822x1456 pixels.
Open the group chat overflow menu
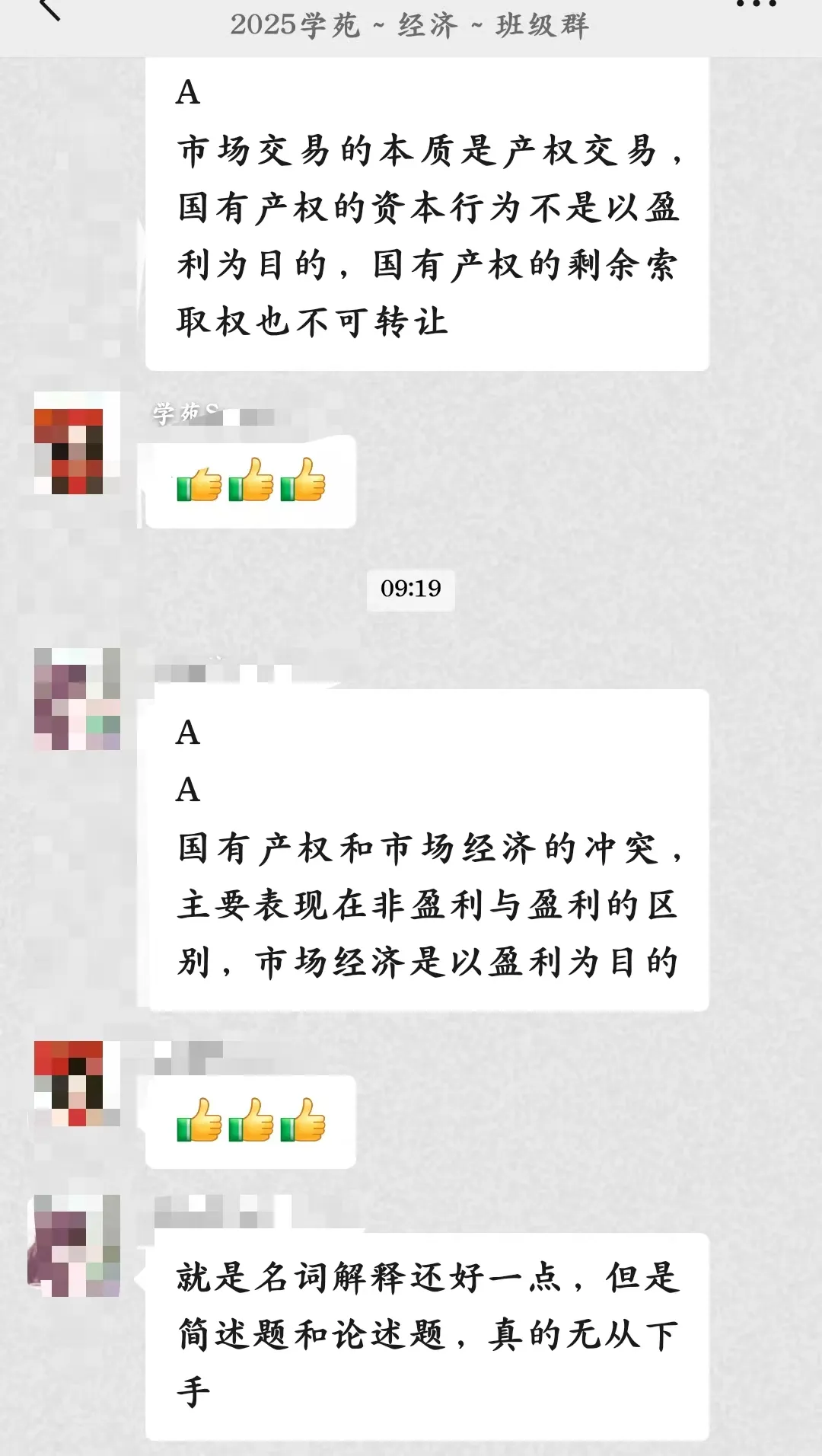pyautogui.click(x=757, y=6)
